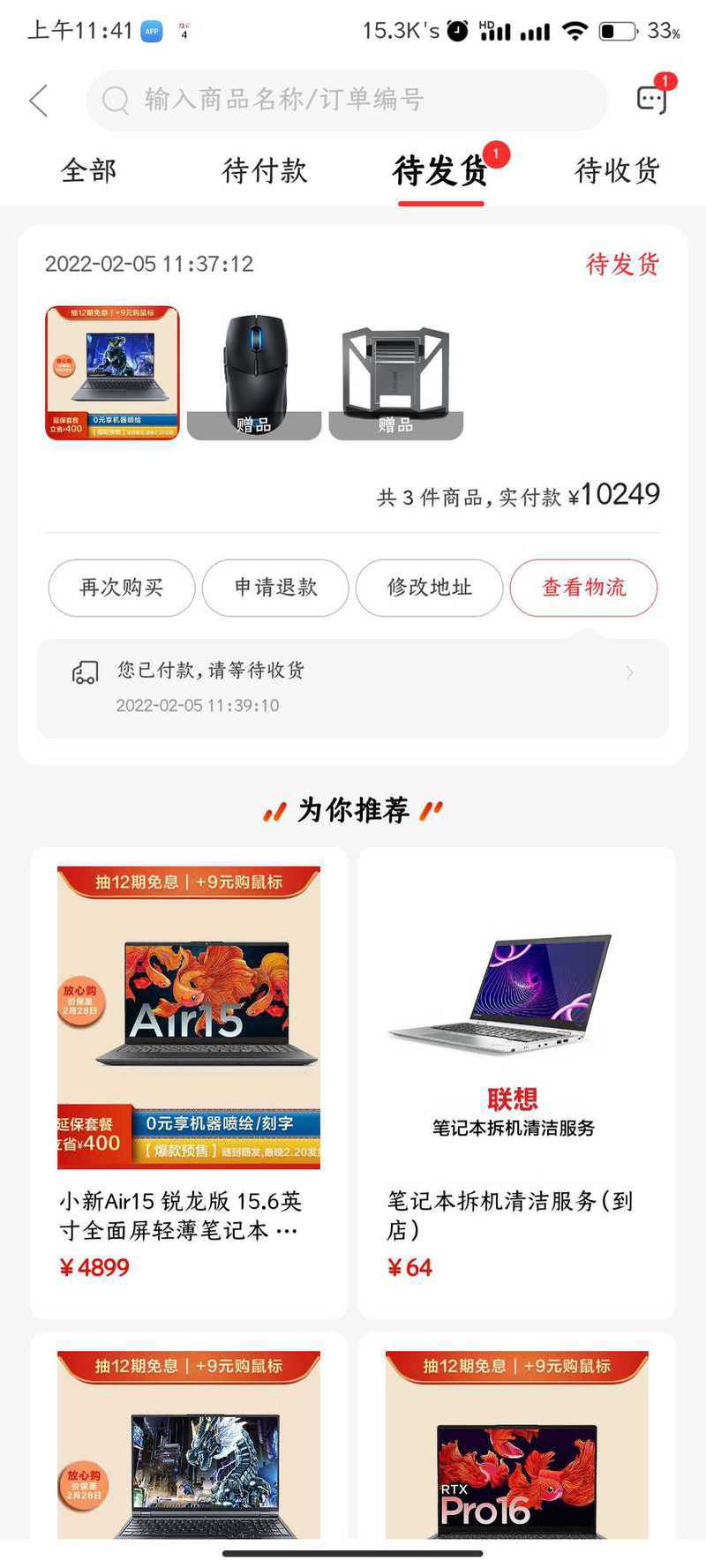
Task: Request a refund with 申请退款
Action: 275,588
